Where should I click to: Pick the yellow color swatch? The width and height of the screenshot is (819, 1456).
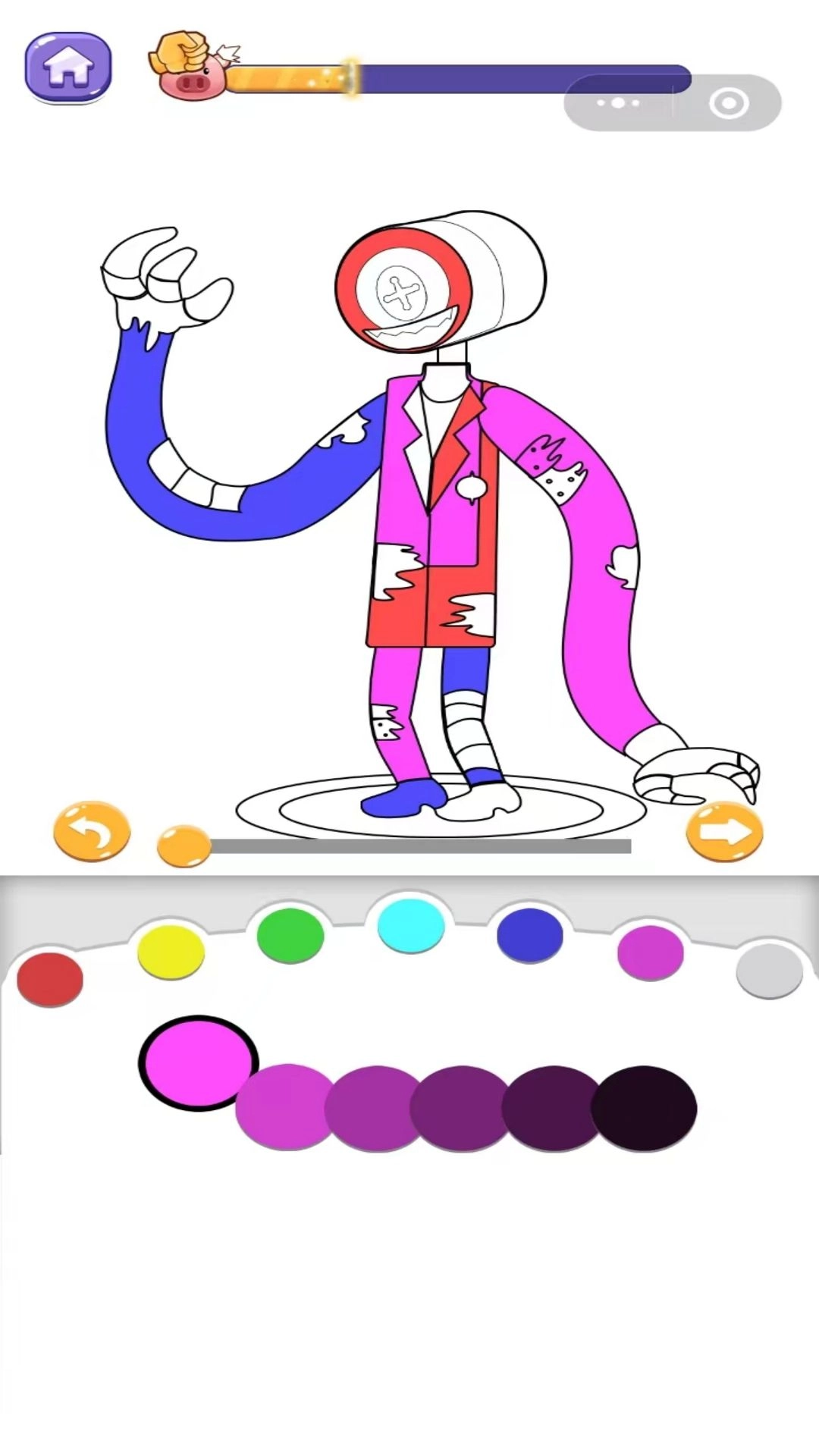point(171,951)
